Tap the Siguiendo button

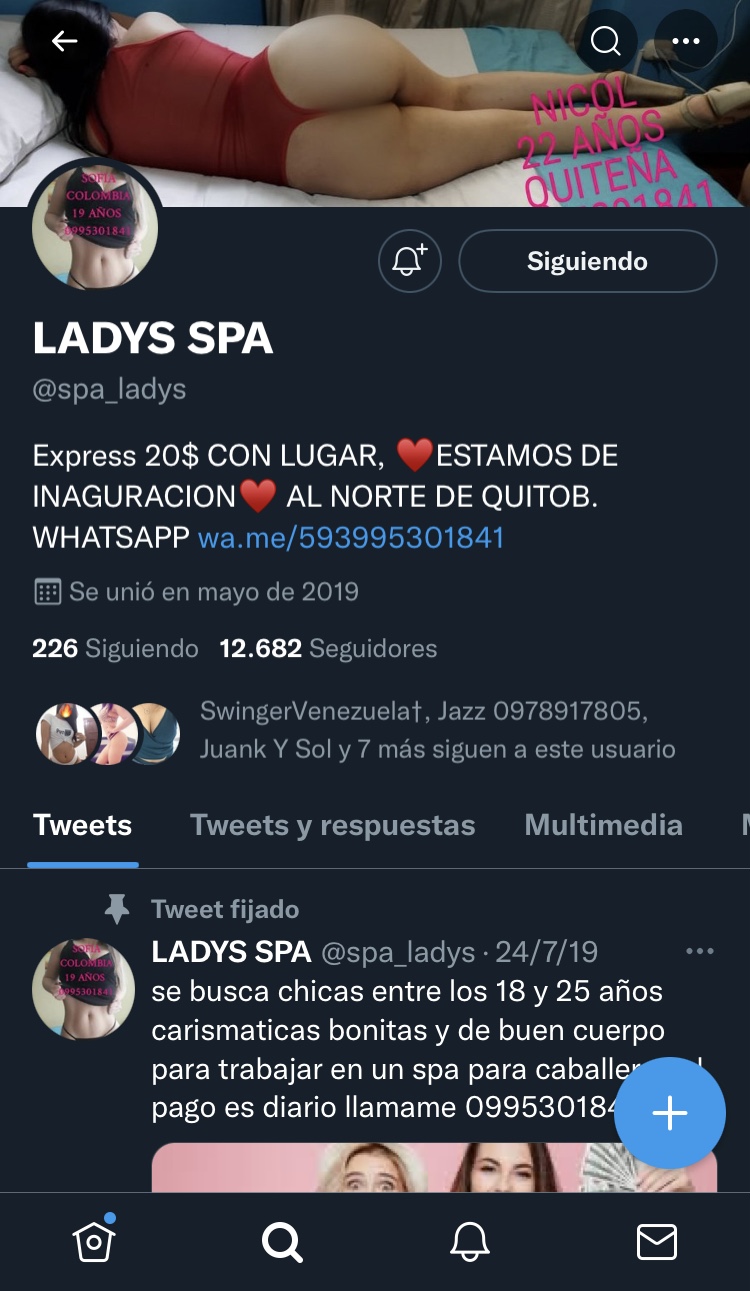point(587,262)
